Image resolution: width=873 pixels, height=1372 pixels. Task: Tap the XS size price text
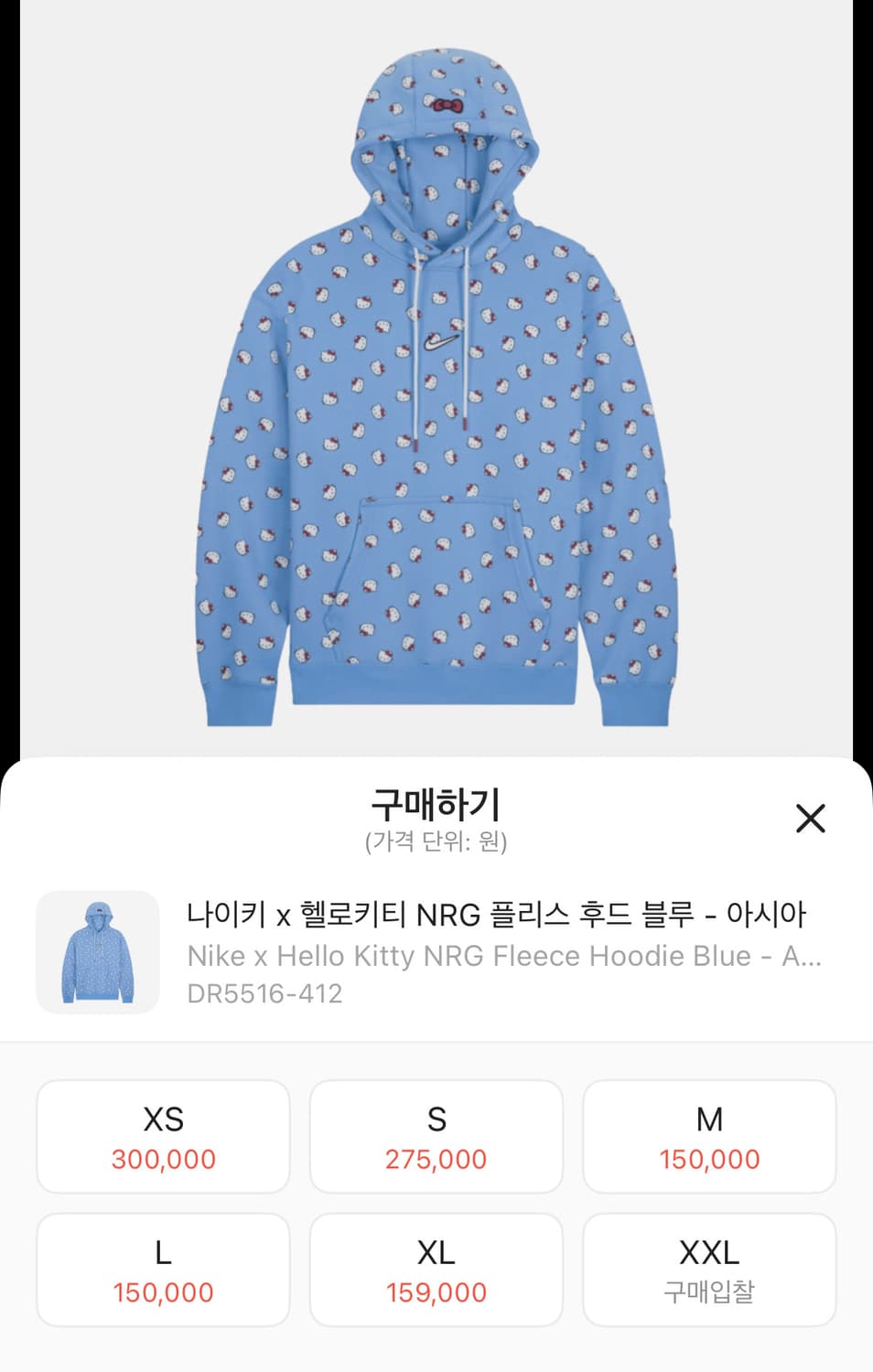163,1159
